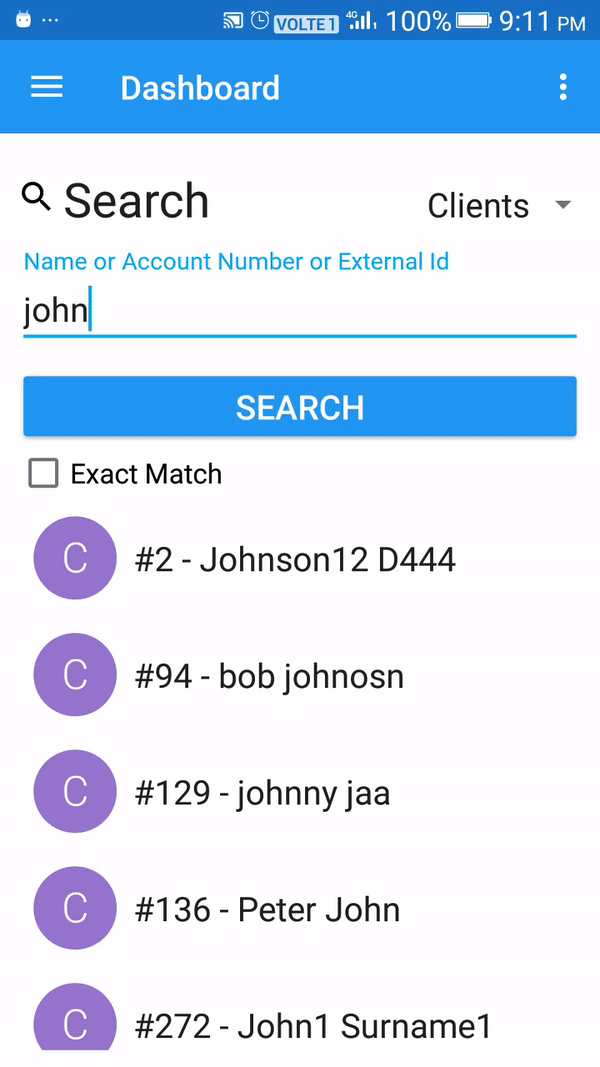600x1067 pixels.
Task: Expand the Clients search type dropdown
Action: [x=498, y=206]
